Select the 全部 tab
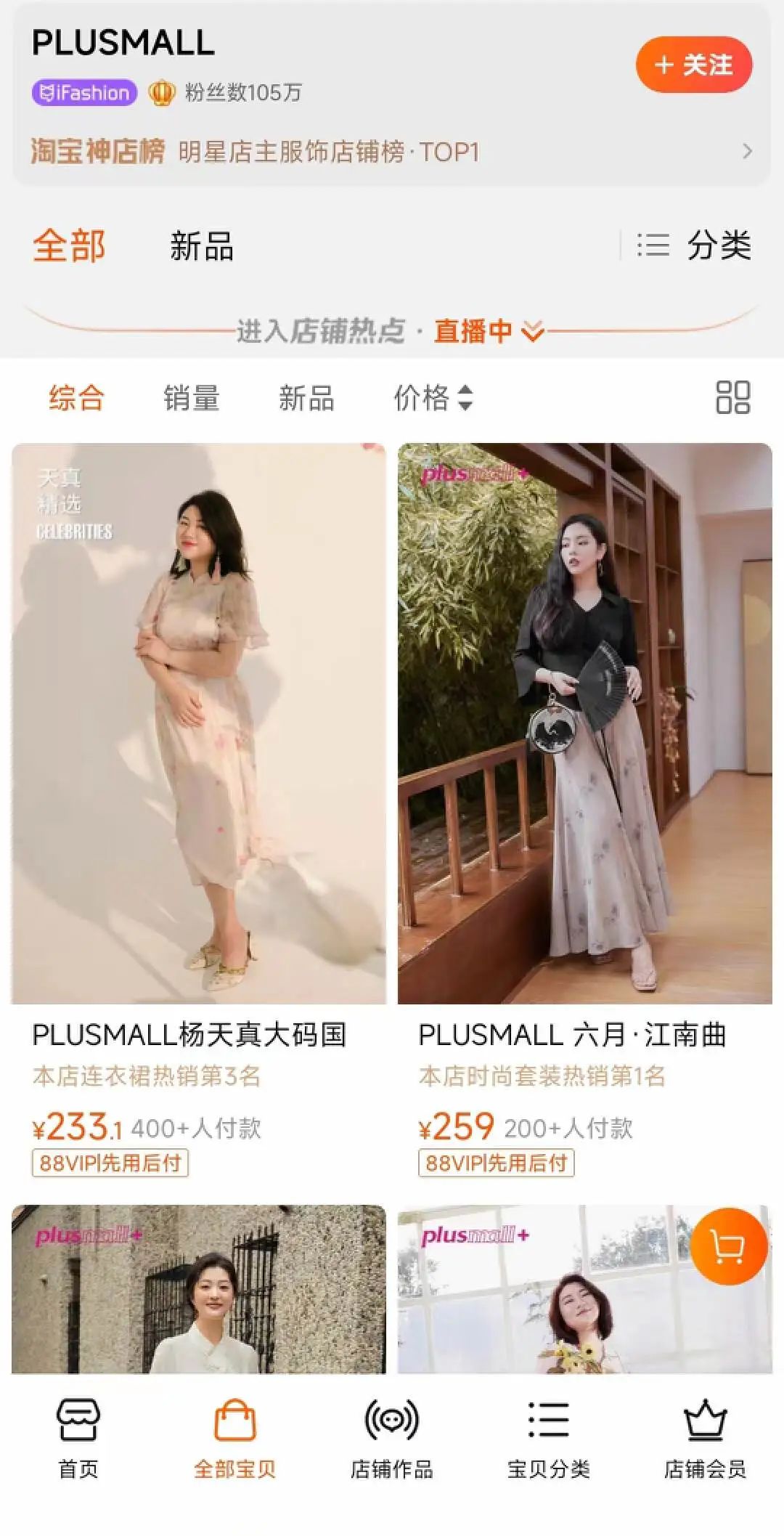This screenshot has width=784, height=1536. [69, 246]
